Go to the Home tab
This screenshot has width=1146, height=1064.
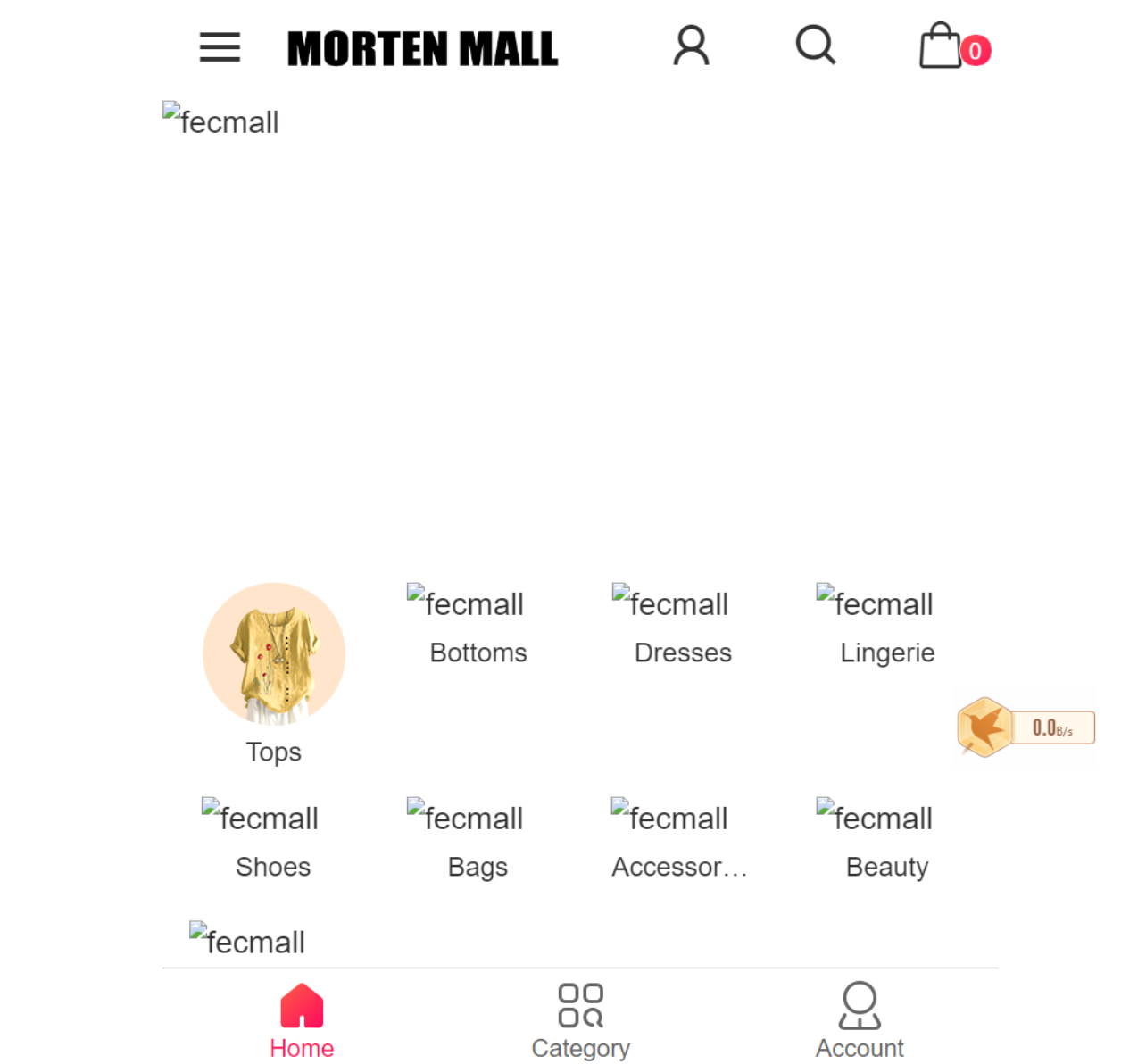click(302, 1020)
